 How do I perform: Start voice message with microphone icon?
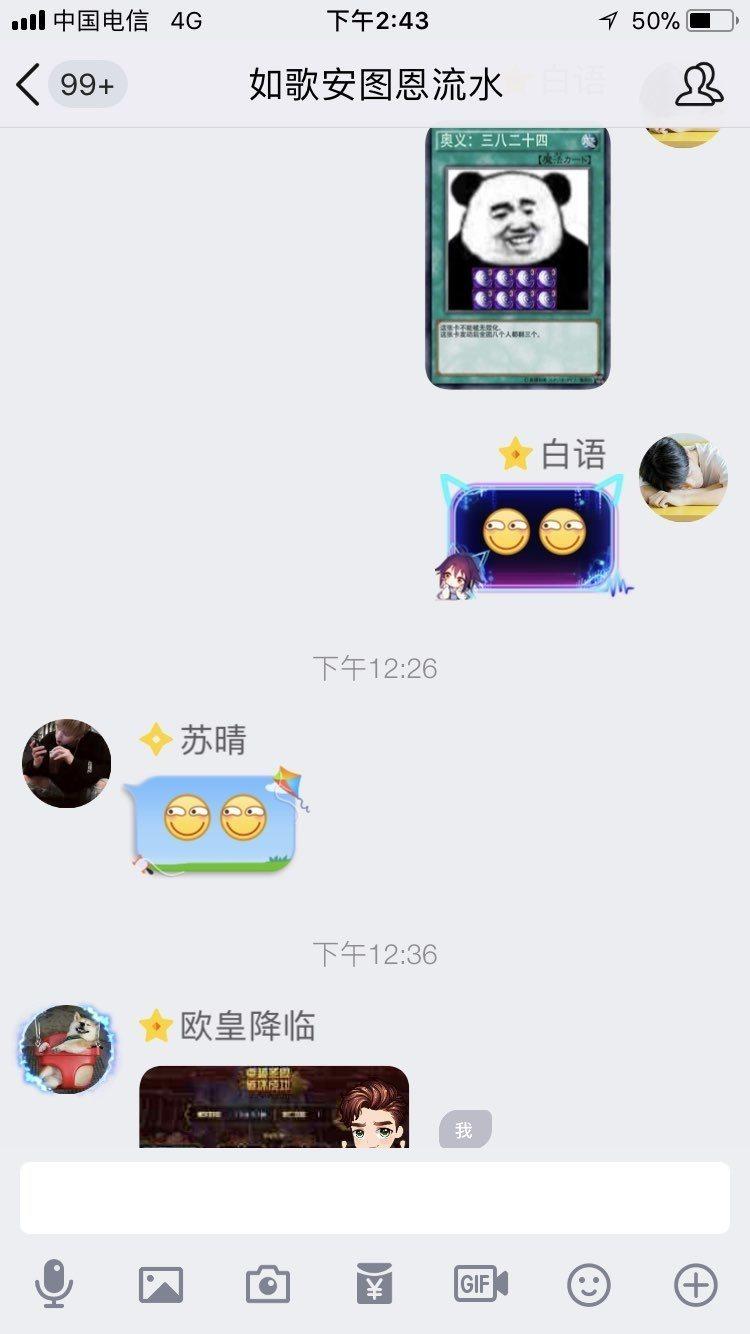(x=54, y=1284)
